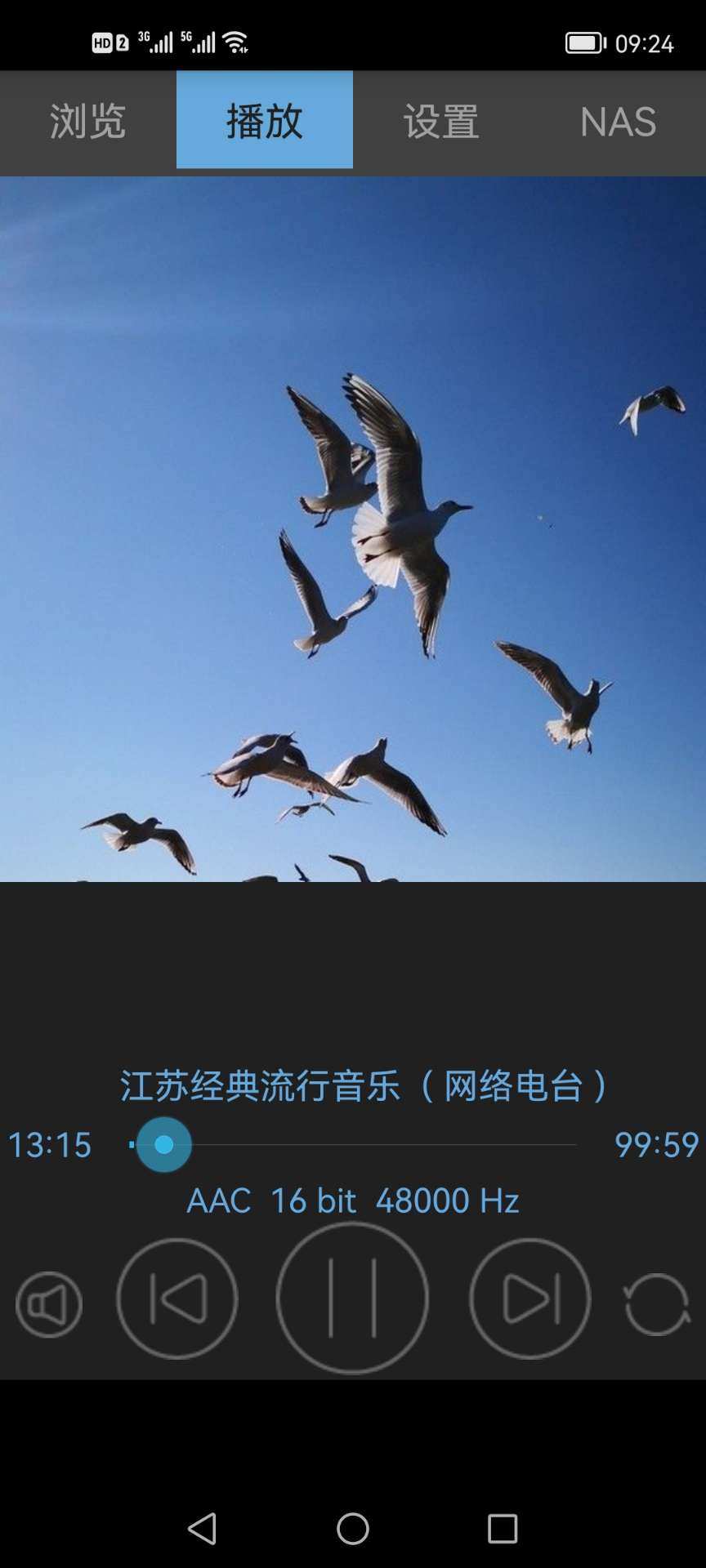Switch to the 浏览 tab
The image size is (706, 1568).
point(88,121)
